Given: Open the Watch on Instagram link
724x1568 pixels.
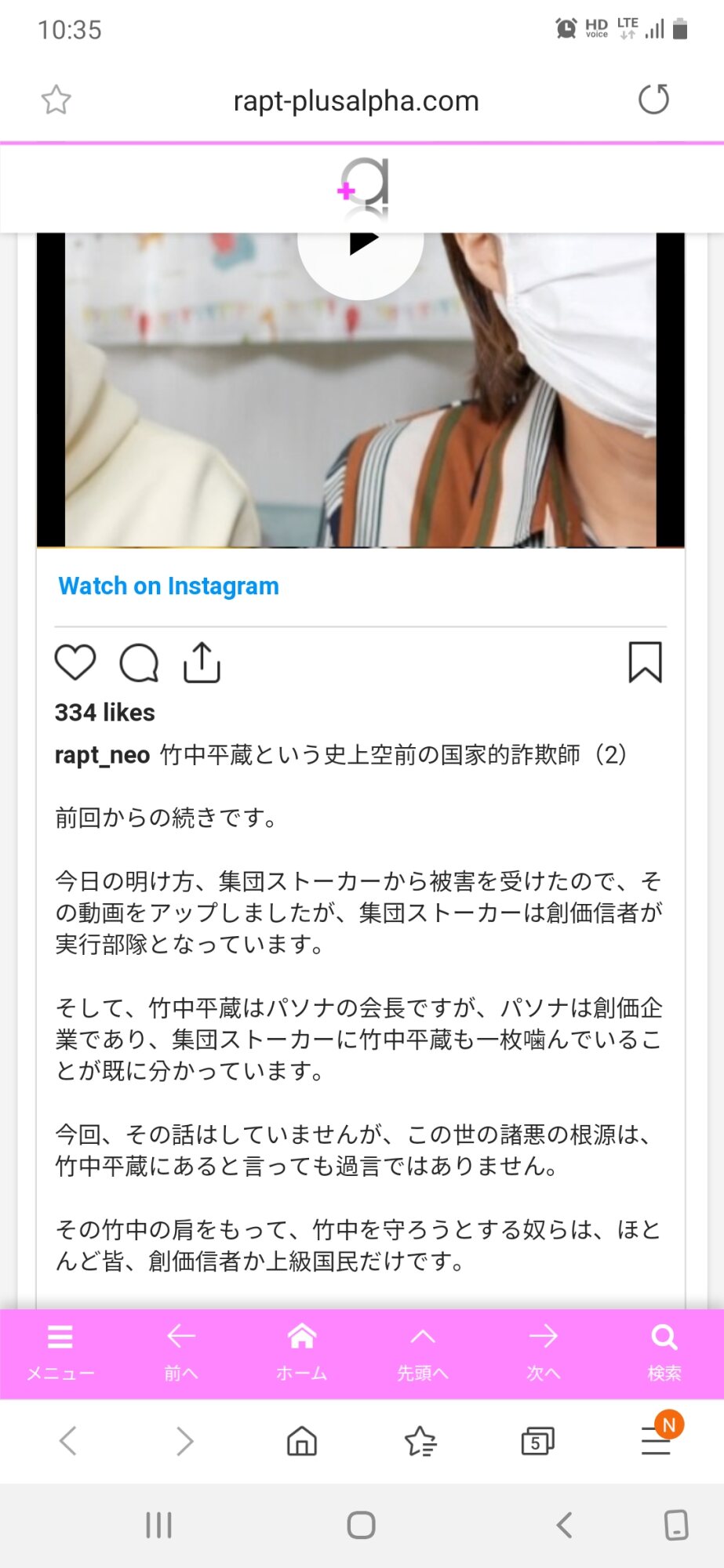Looking at the screenshot, I should (x=169, y=586).
